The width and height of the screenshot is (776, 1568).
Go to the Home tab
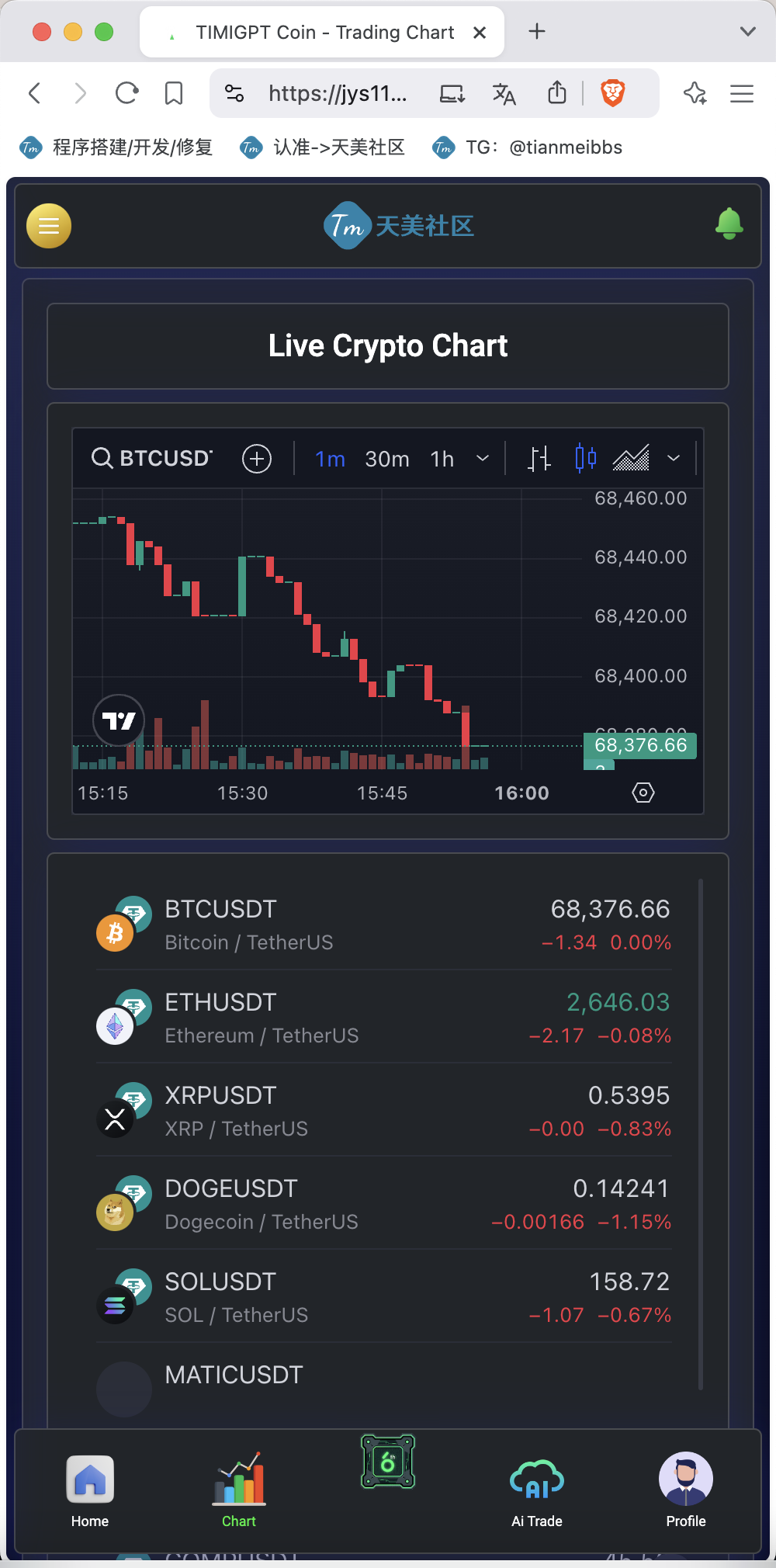90,1492
